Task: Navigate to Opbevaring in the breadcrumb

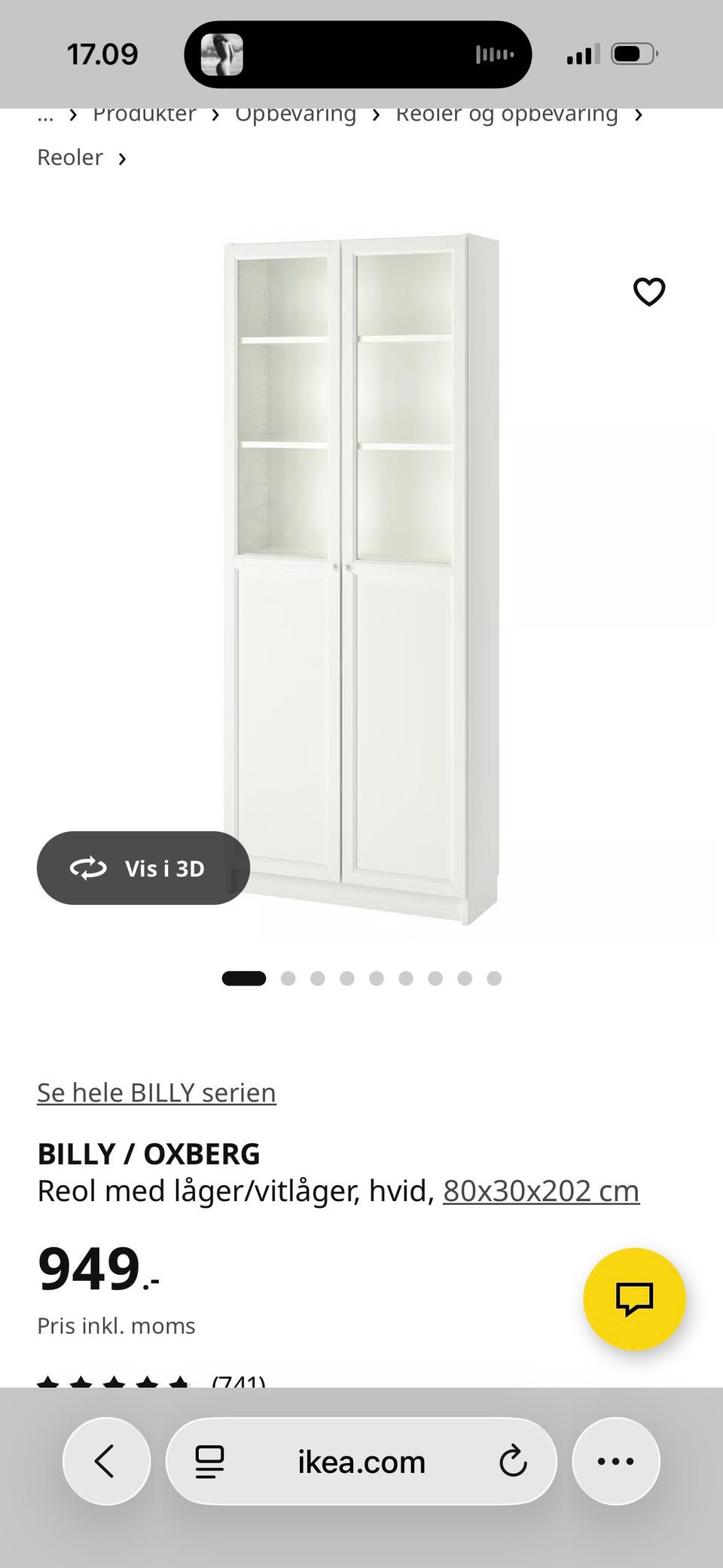Action: click(296, 115)
